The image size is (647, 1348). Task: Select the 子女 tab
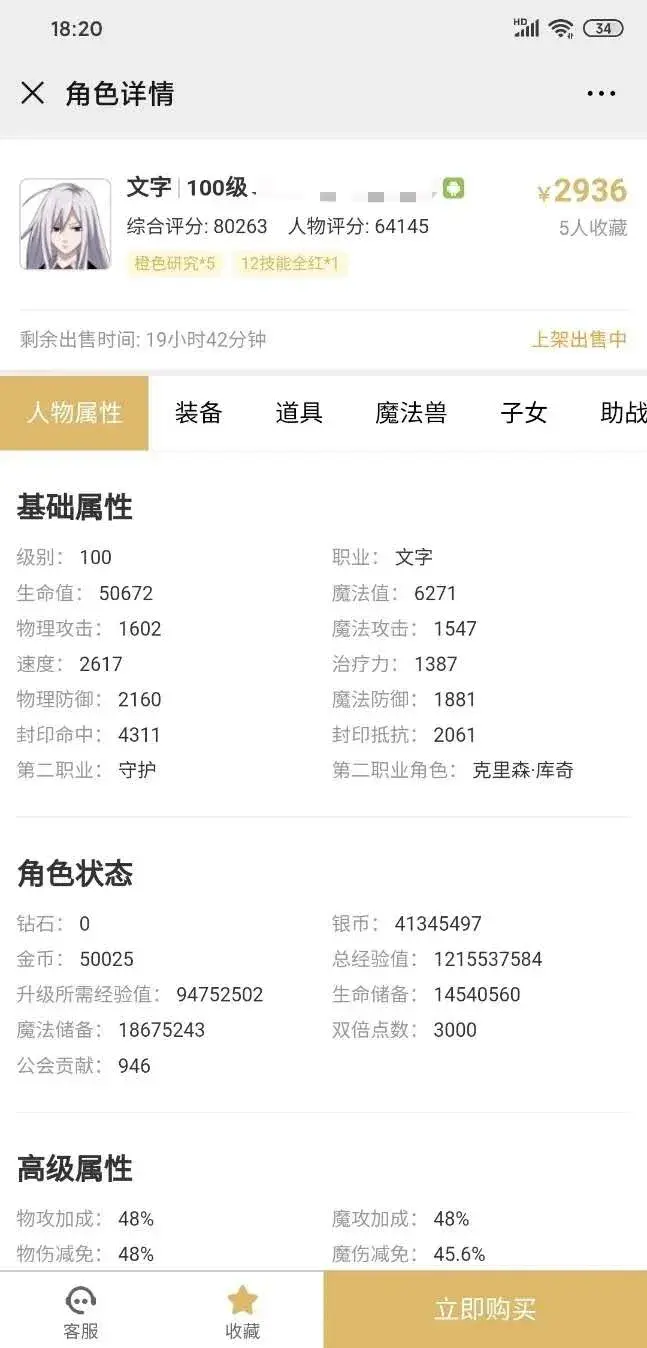[x=524, y=413]
